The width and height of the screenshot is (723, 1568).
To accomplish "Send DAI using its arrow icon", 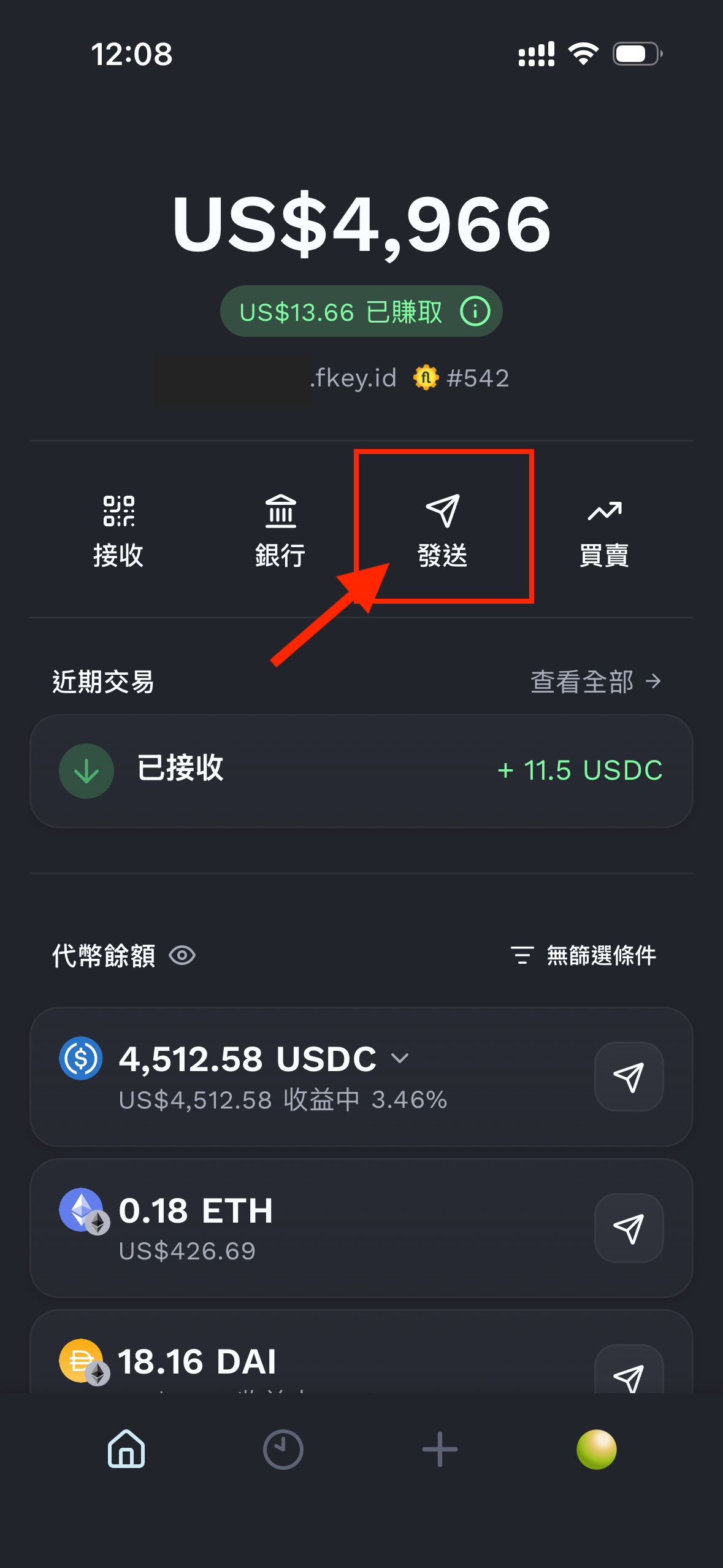I will tap(629, 1375).
